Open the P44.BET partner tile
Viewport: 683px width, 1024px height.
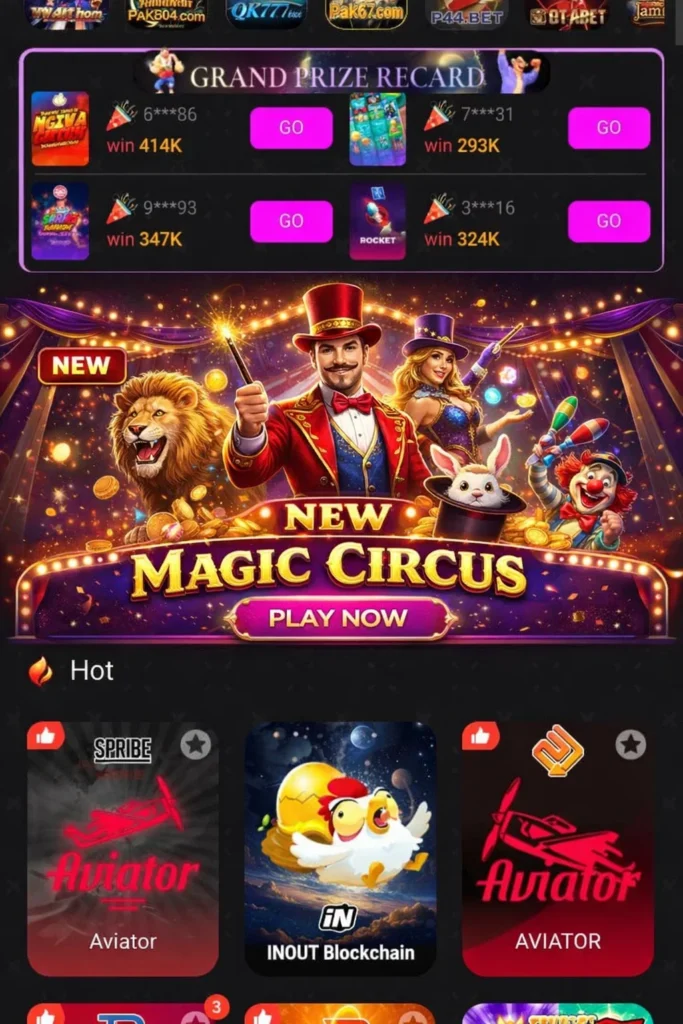click(466, 13)
